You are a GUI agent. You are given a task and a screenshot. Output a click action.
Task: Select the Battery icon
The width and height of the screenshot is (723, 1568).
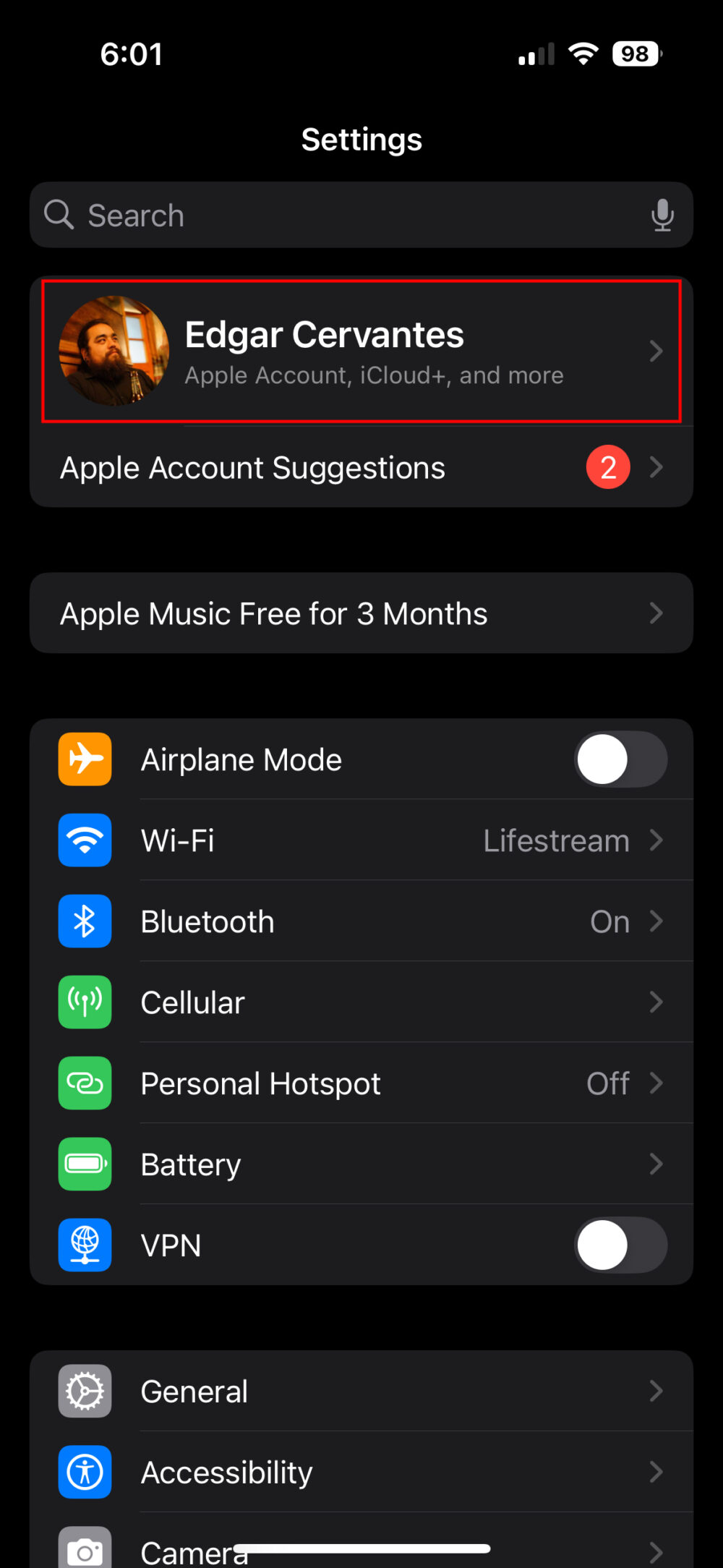click(85, 1164)
